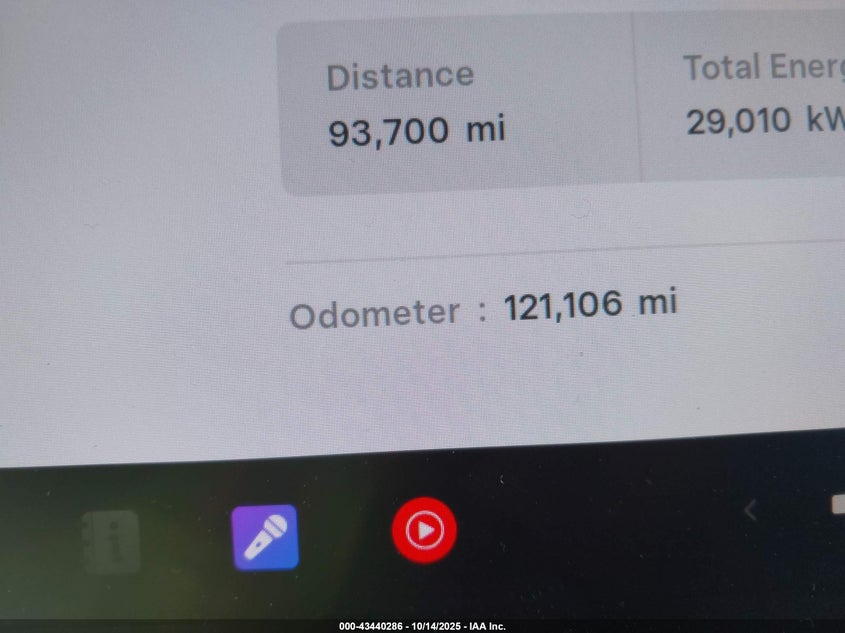Open the Caraoke microphone app
Screen dimensions: 845x633
pyautogui.click(x=265, y=537)
